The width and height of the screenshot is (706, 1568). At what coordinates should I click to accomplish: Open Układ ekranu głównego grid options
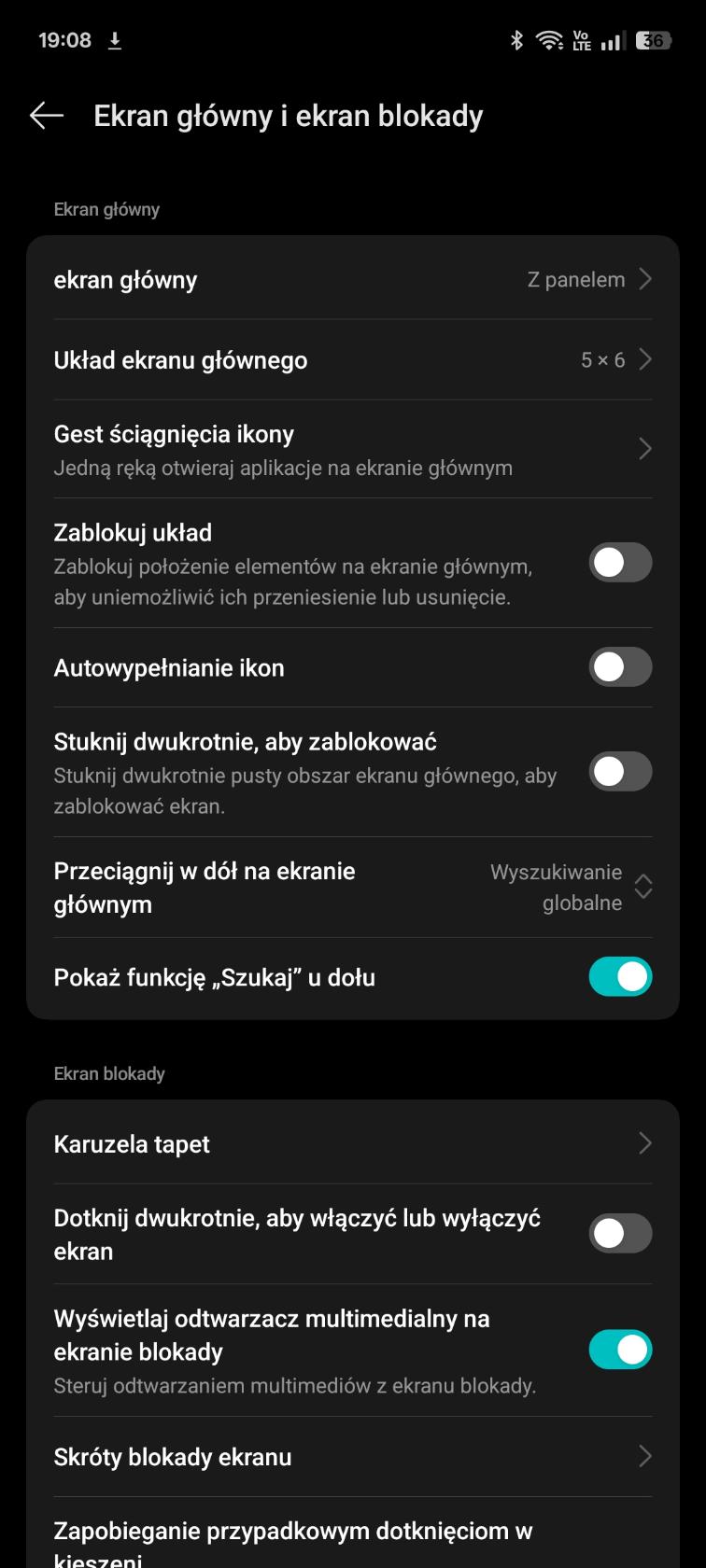pyautogui.click(x=353, y=359)
